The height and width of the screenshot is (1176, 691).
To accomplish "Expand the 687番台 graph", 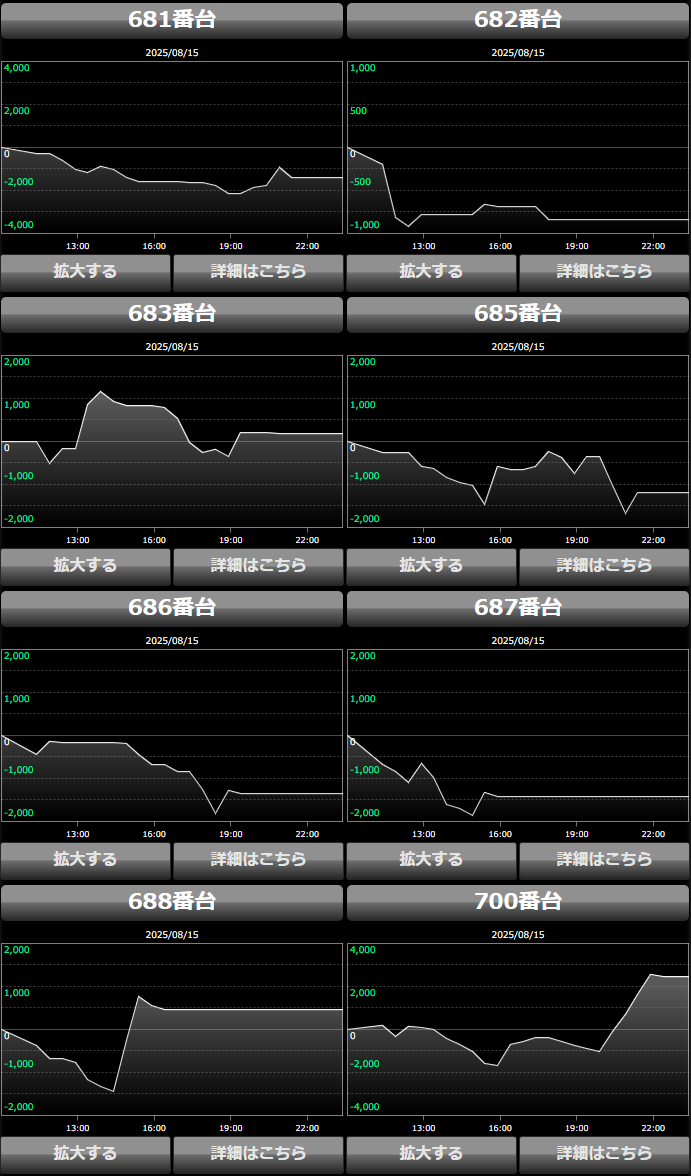I will [431, 859].
